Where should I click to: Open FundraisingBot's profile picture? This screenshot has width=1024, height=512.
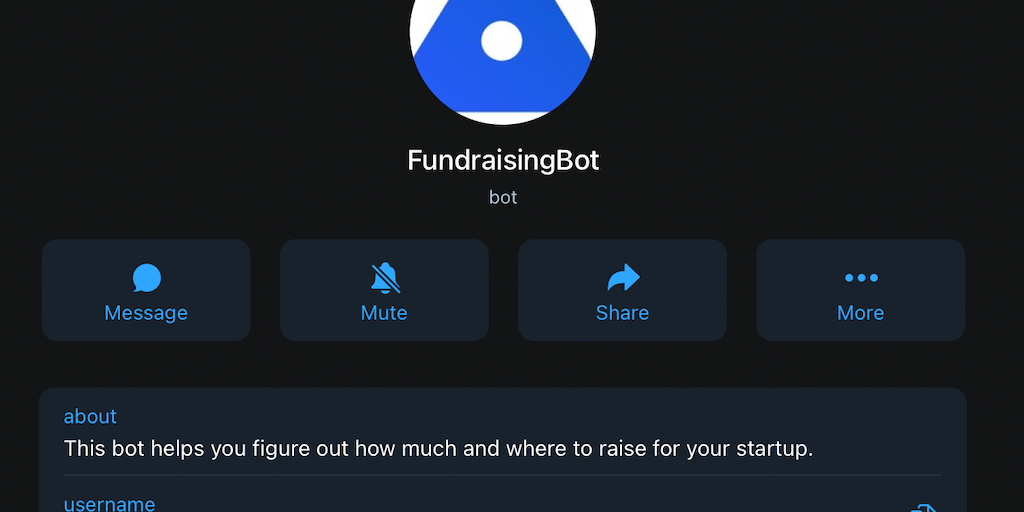click(502, 50)
